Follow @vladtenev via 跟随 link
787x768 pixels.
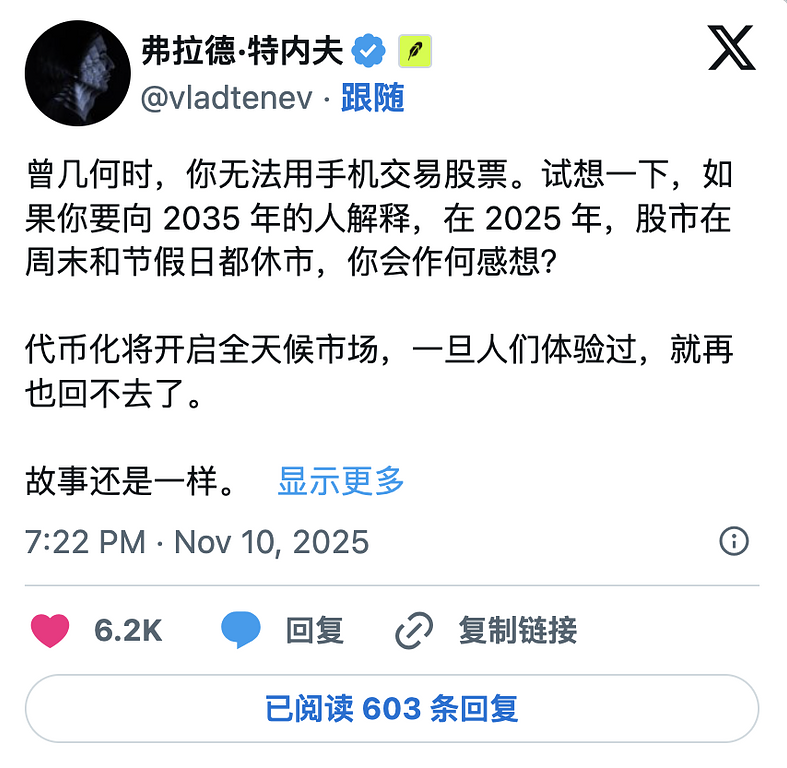point(373,98)
